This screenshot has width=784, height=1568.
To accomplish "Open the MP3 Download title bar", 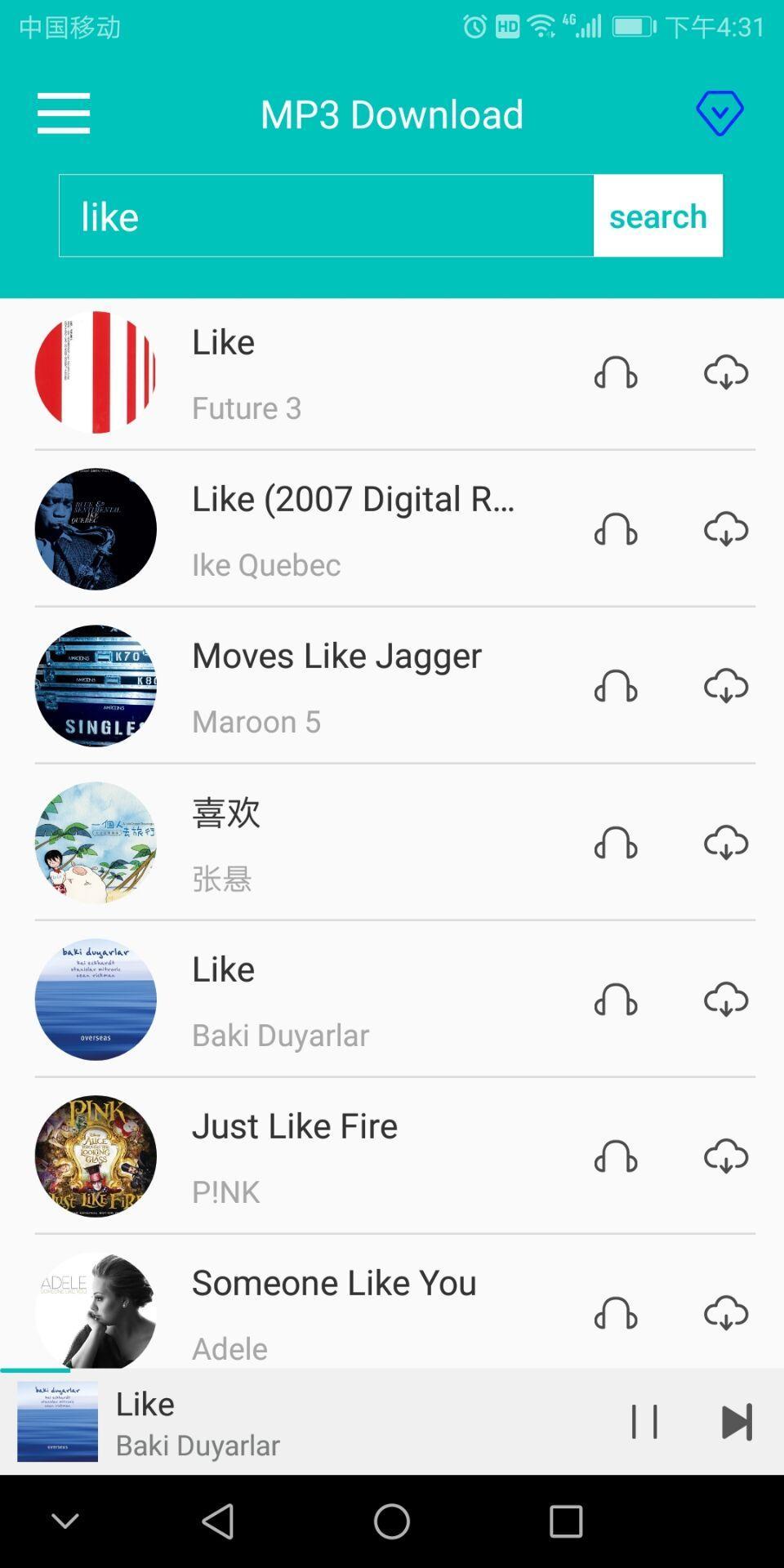I will [x=392, y=114].
